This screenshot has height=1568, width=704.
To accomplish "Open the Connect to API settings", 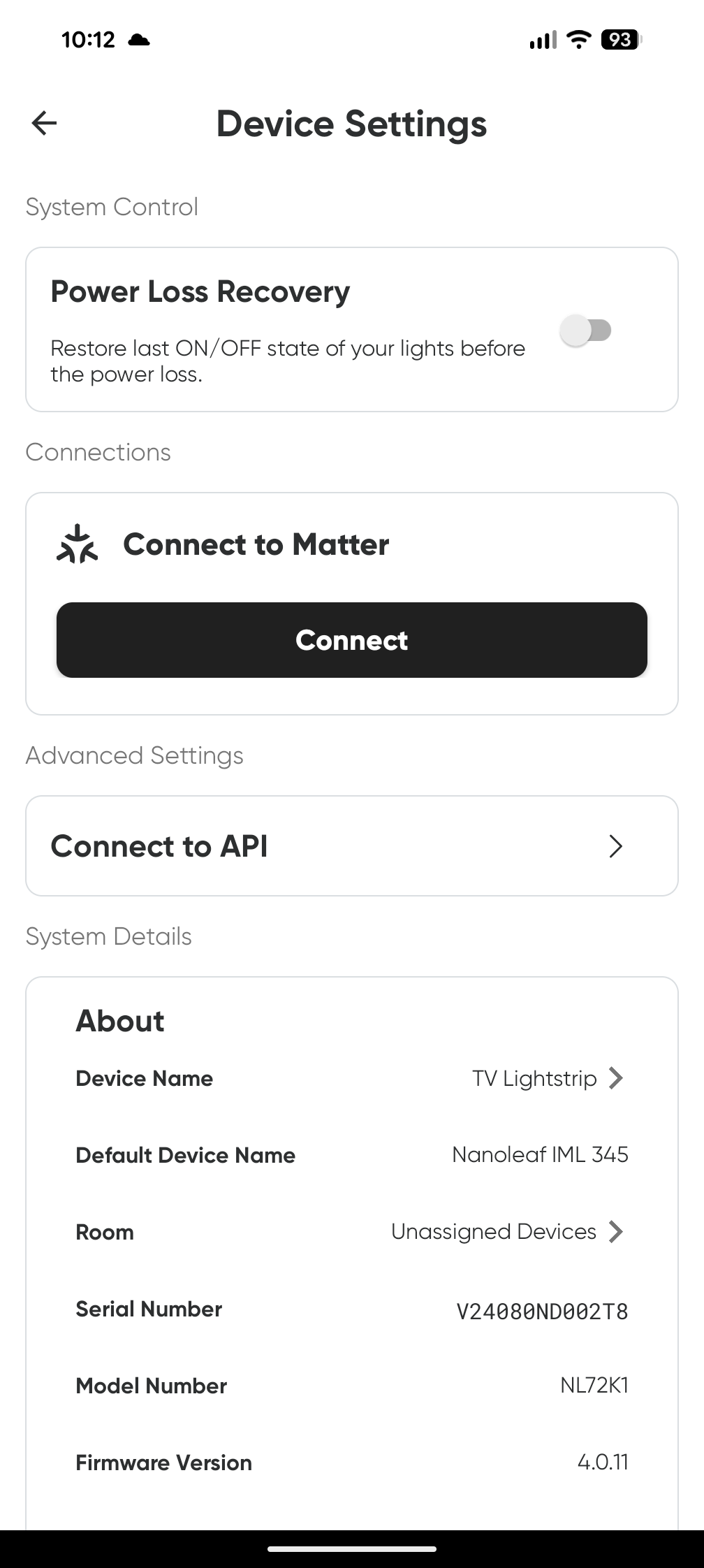I will tap(351, 845).
